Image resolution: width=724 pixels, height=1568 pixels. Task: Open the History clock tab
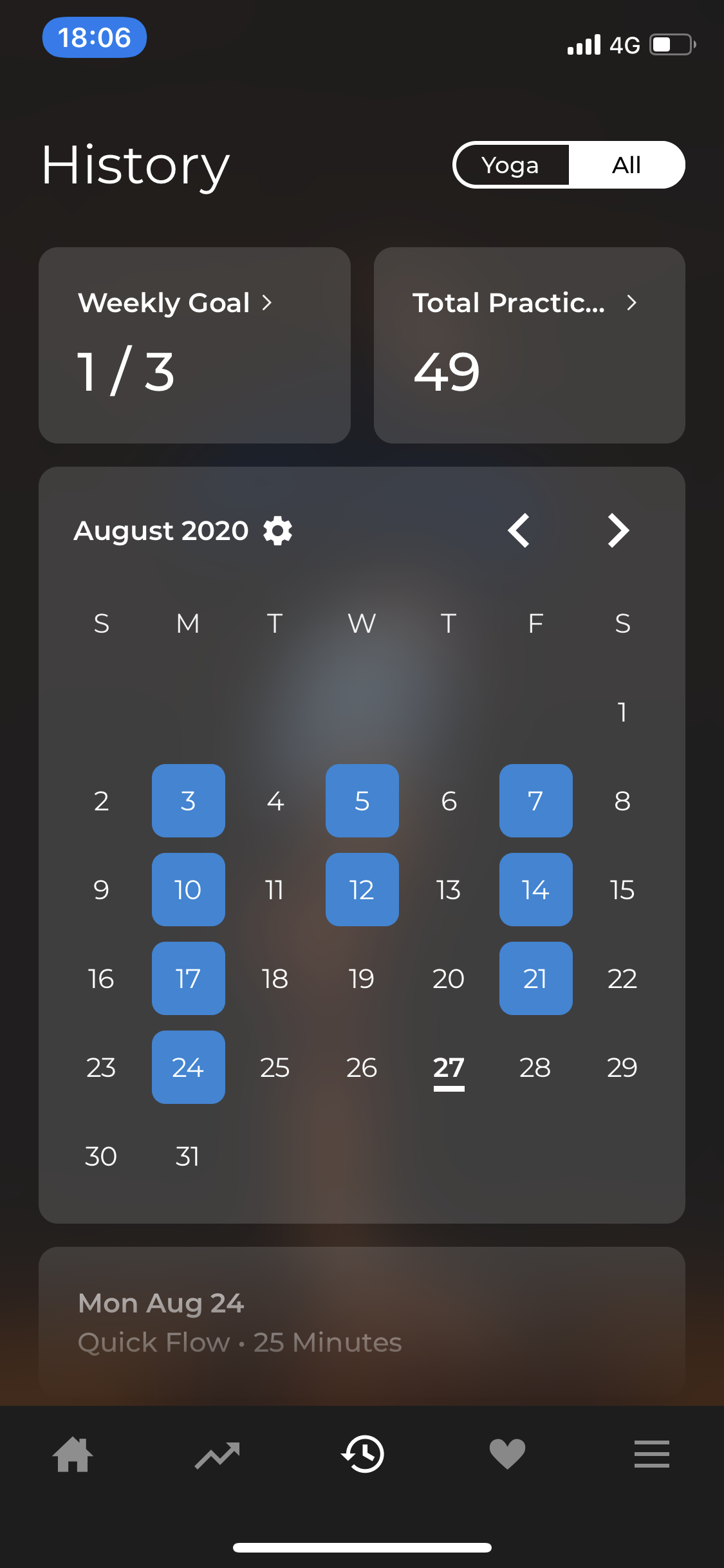pyautogui.click(x=363, y=1454)
